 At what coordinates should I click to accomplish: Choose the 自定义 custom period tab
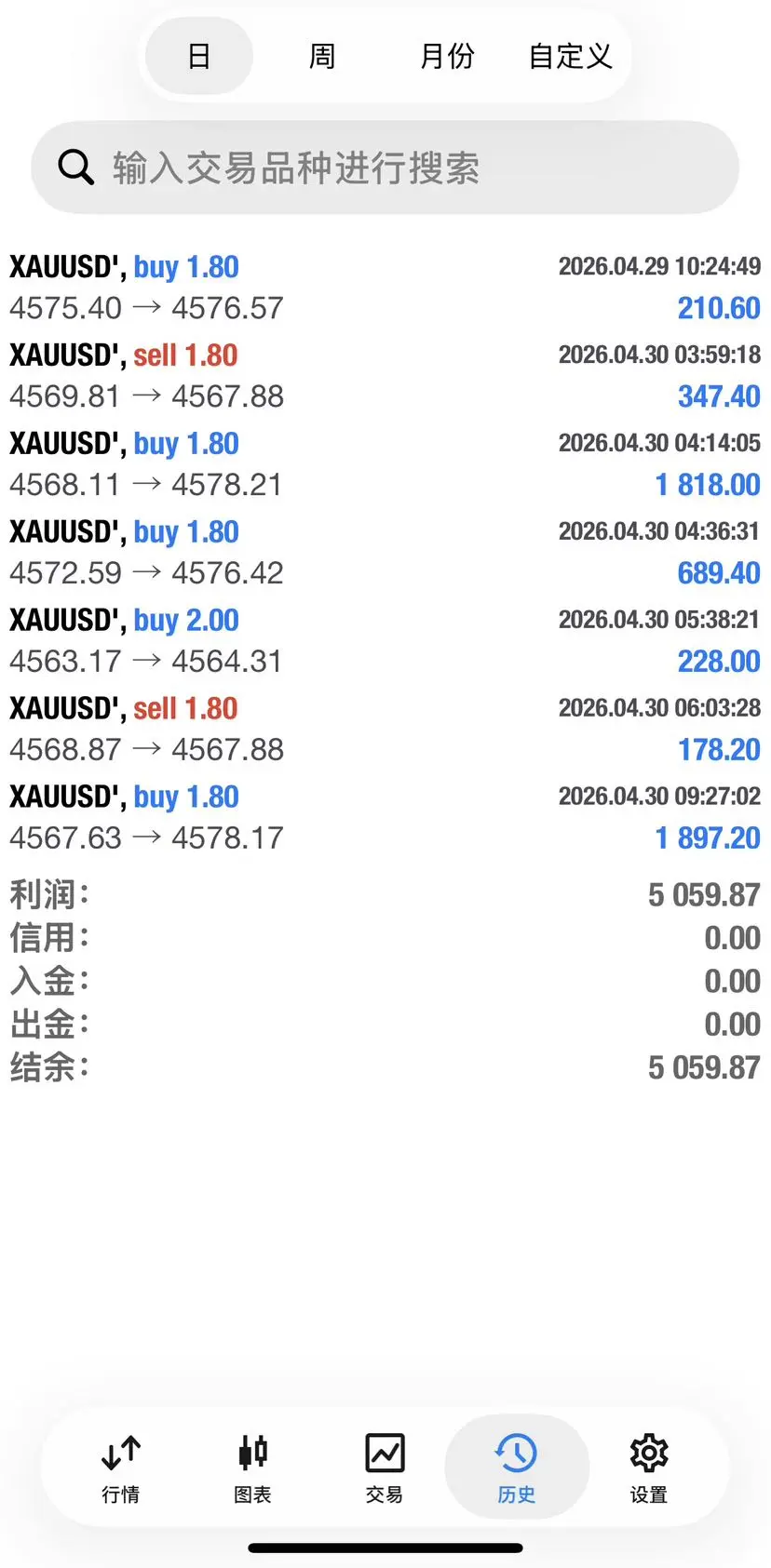[x=570, y=57]
